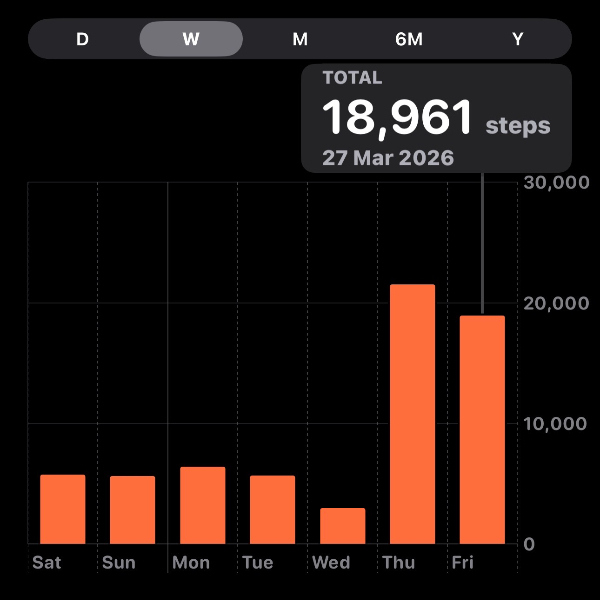Select the week (W) view

click(x=191, y=39)
